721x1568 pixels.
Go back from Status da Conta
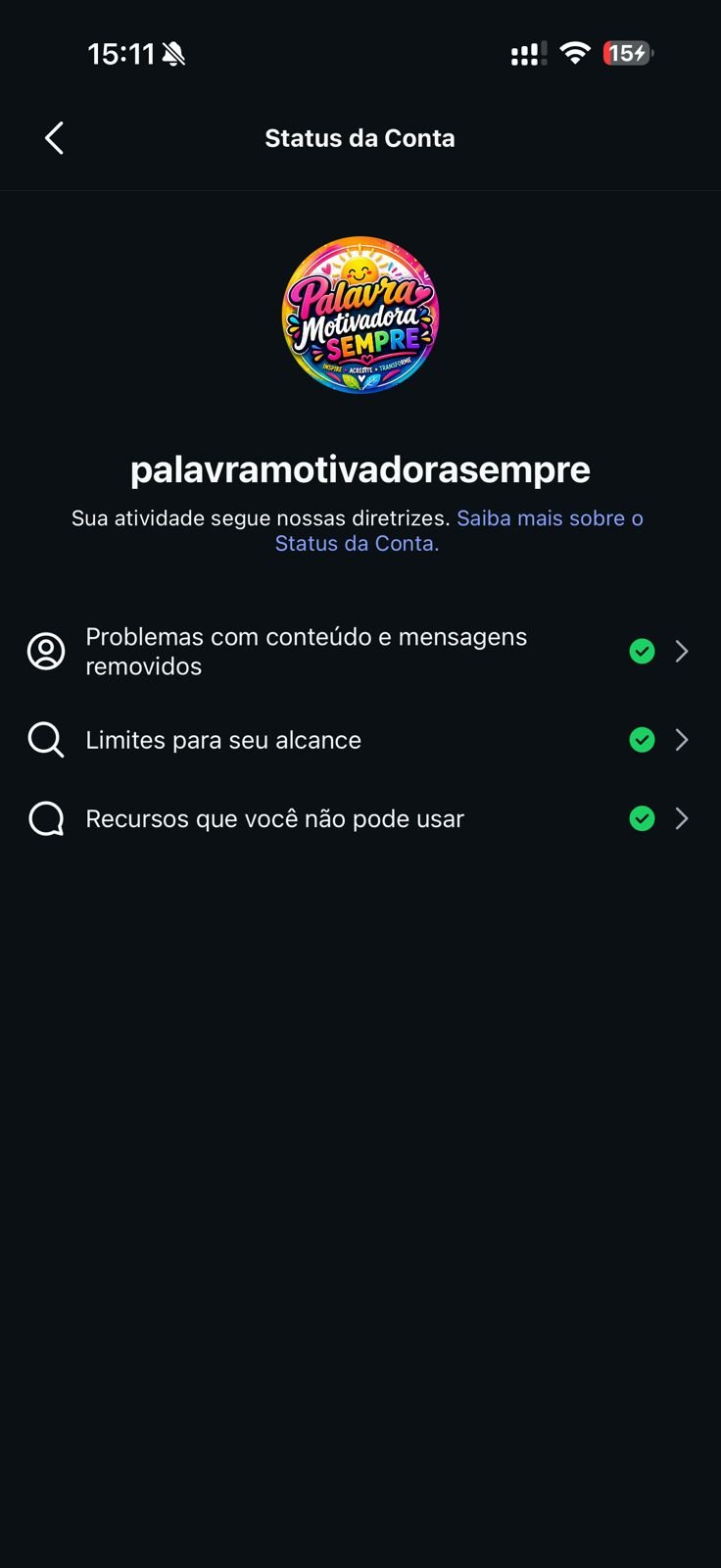[55, 138]
